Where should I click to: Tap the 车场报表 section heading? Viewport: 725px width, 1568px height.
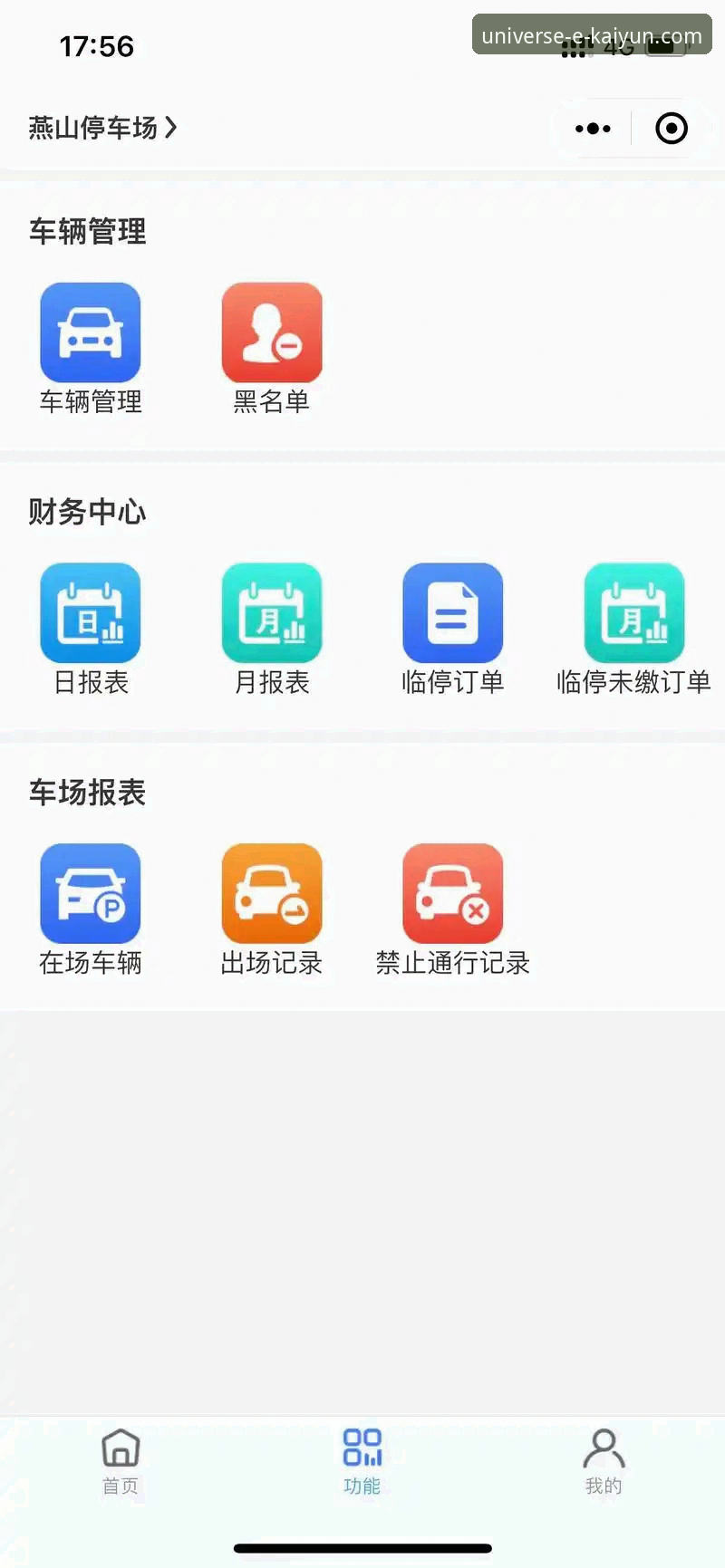click(x=86, y=793)
